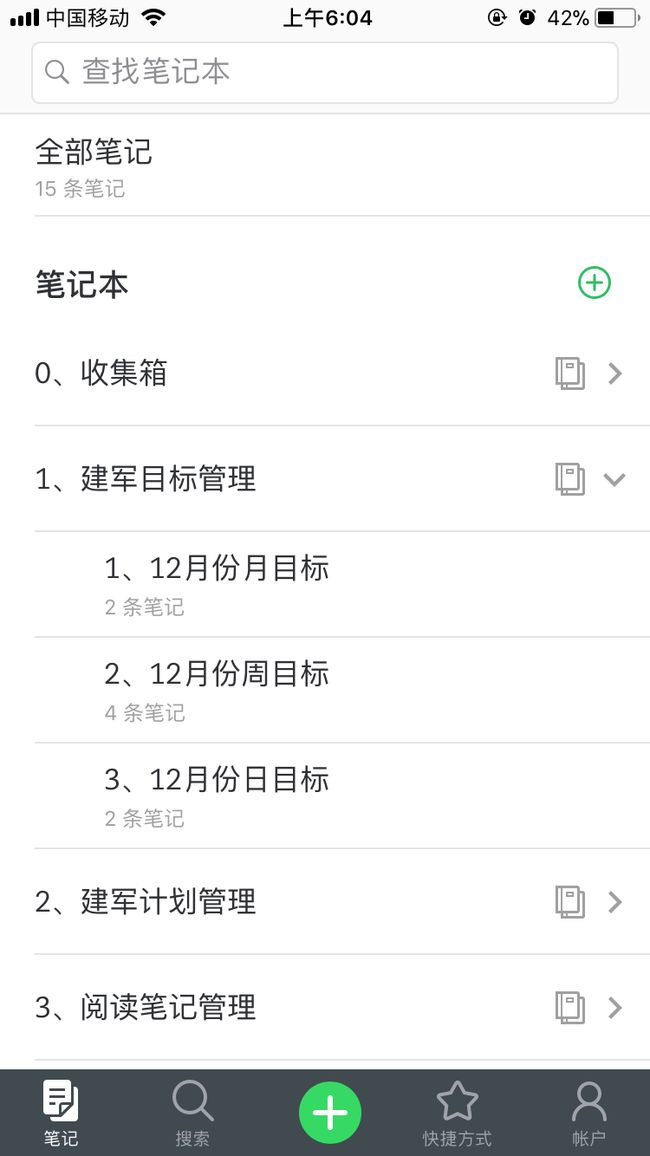Switch to the 搜索 tab
This screenshot has height=1156, width=650.
[x=192, y=1113]
